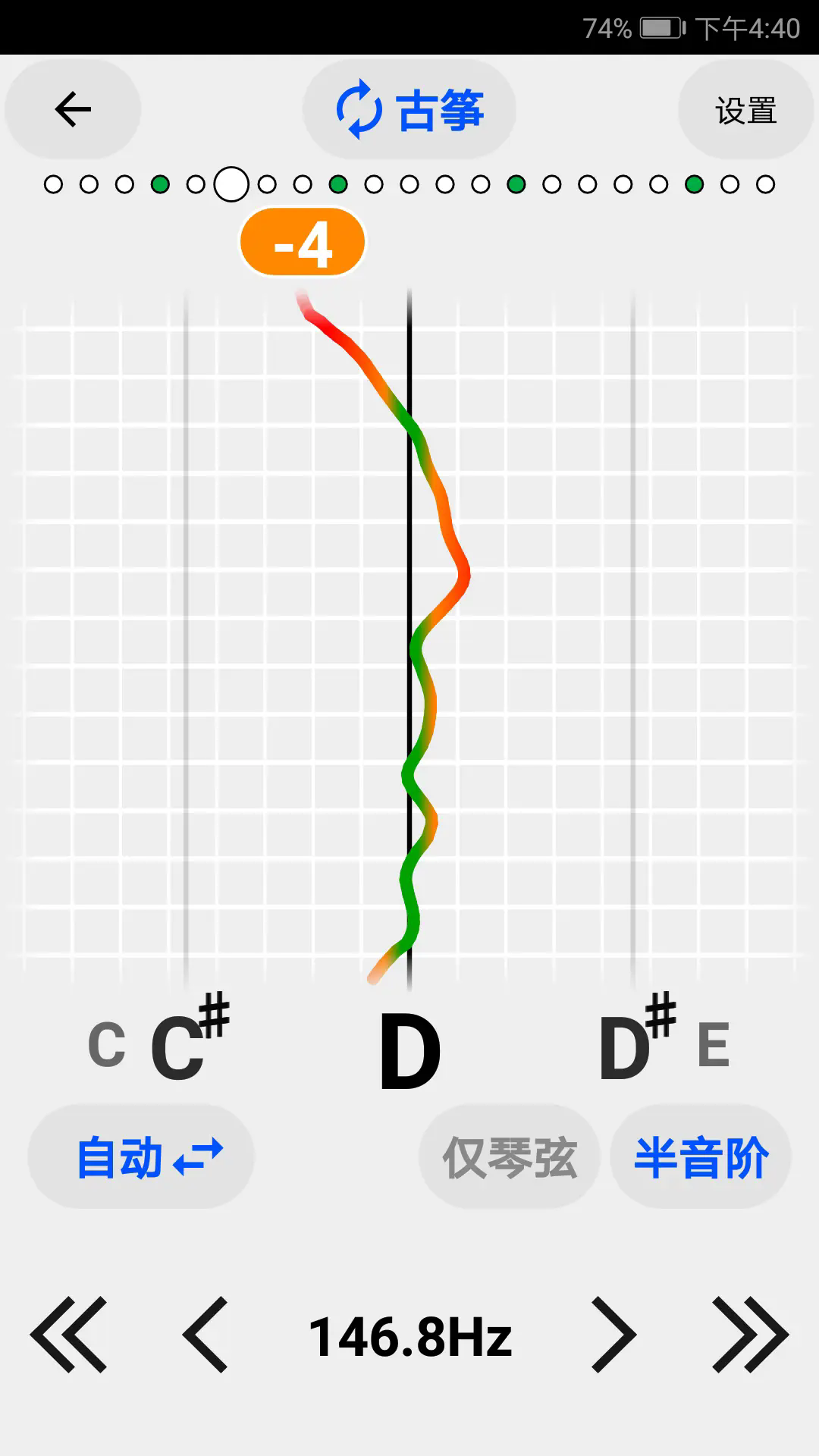Enable 仅琴弦 strings-only mode
This screenshot has width=819, height=1456.
[509, 1155]
